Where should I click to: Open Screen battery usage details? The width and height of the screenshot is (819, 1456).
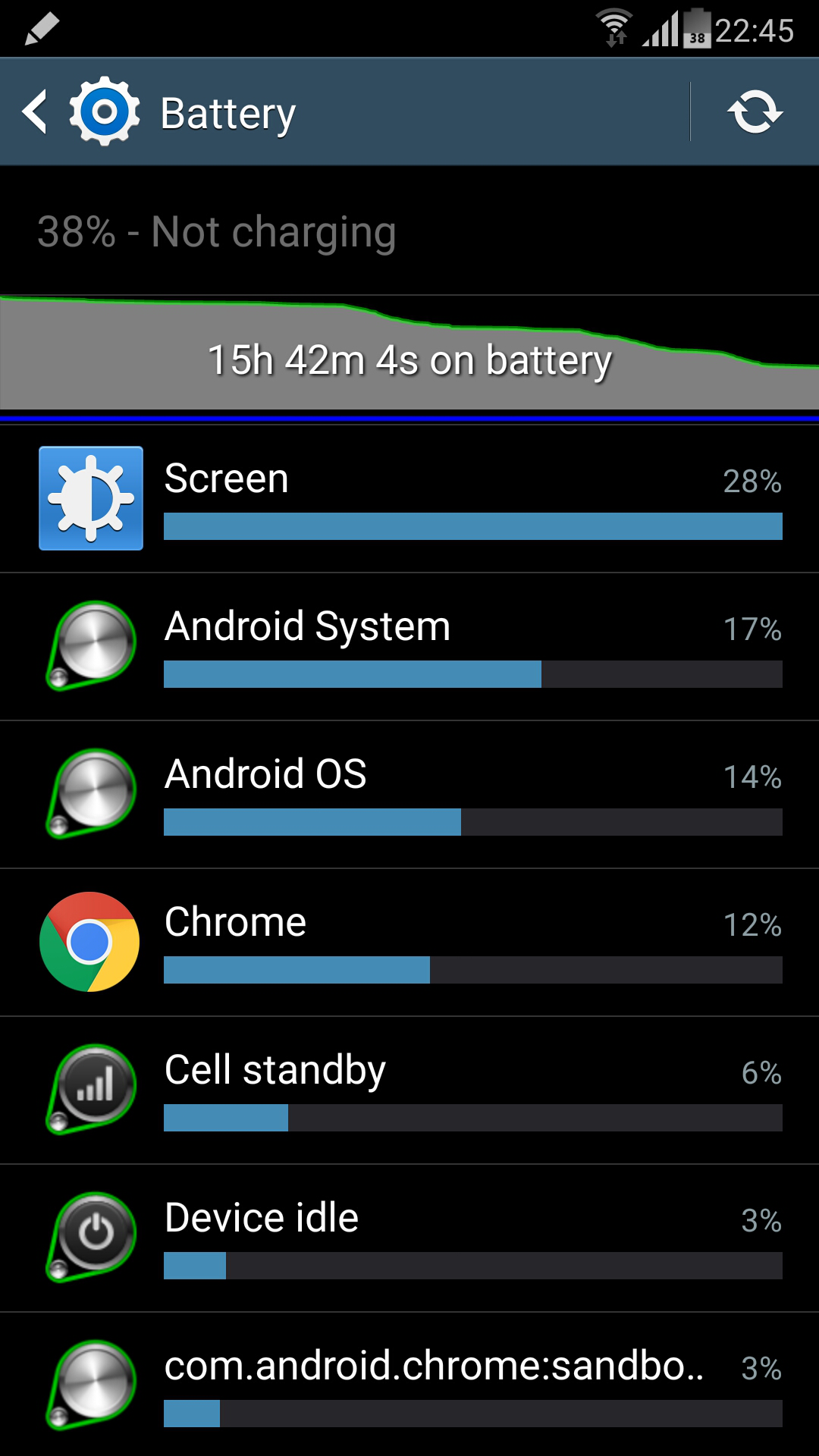409,498
